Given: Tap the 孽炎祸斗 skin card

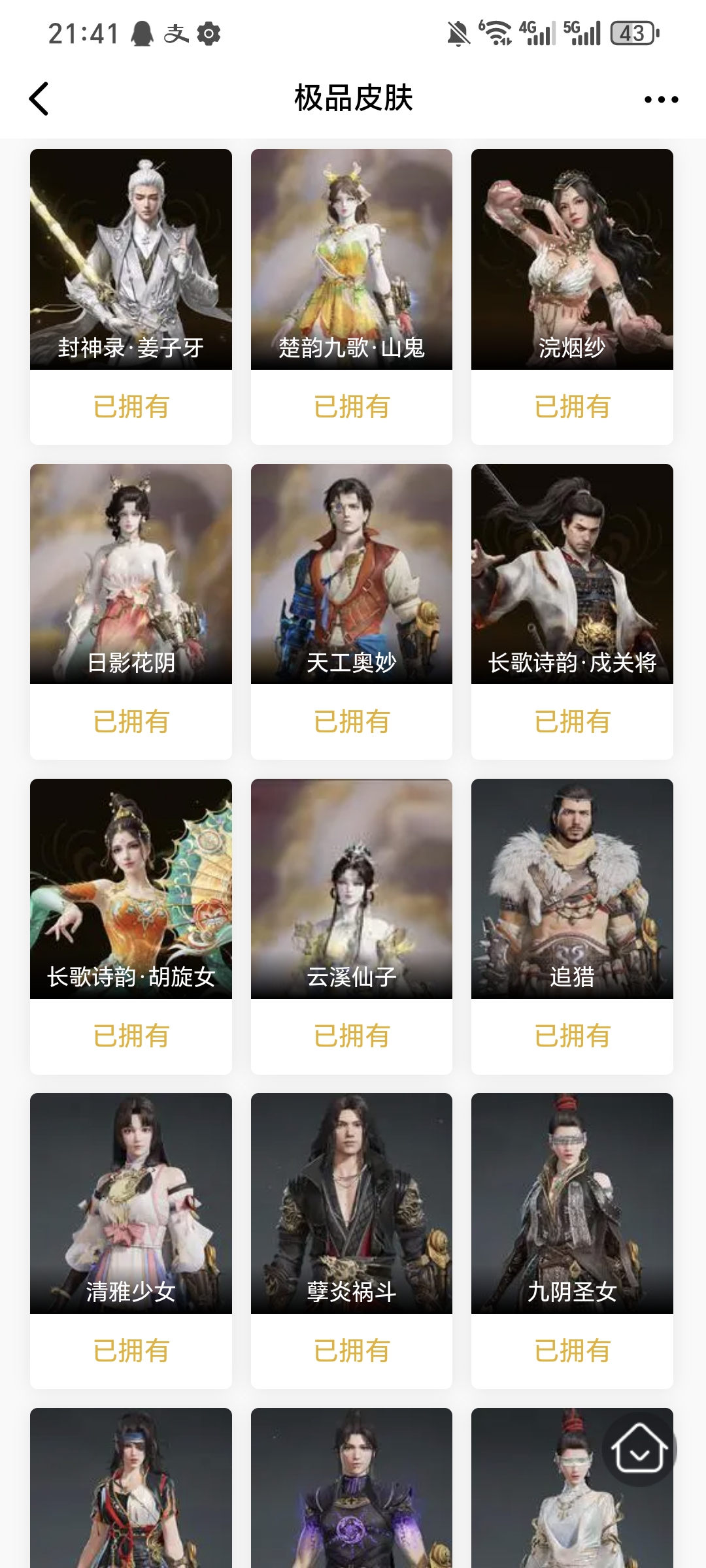Looking at the screenshot, I should [352, 1203].
